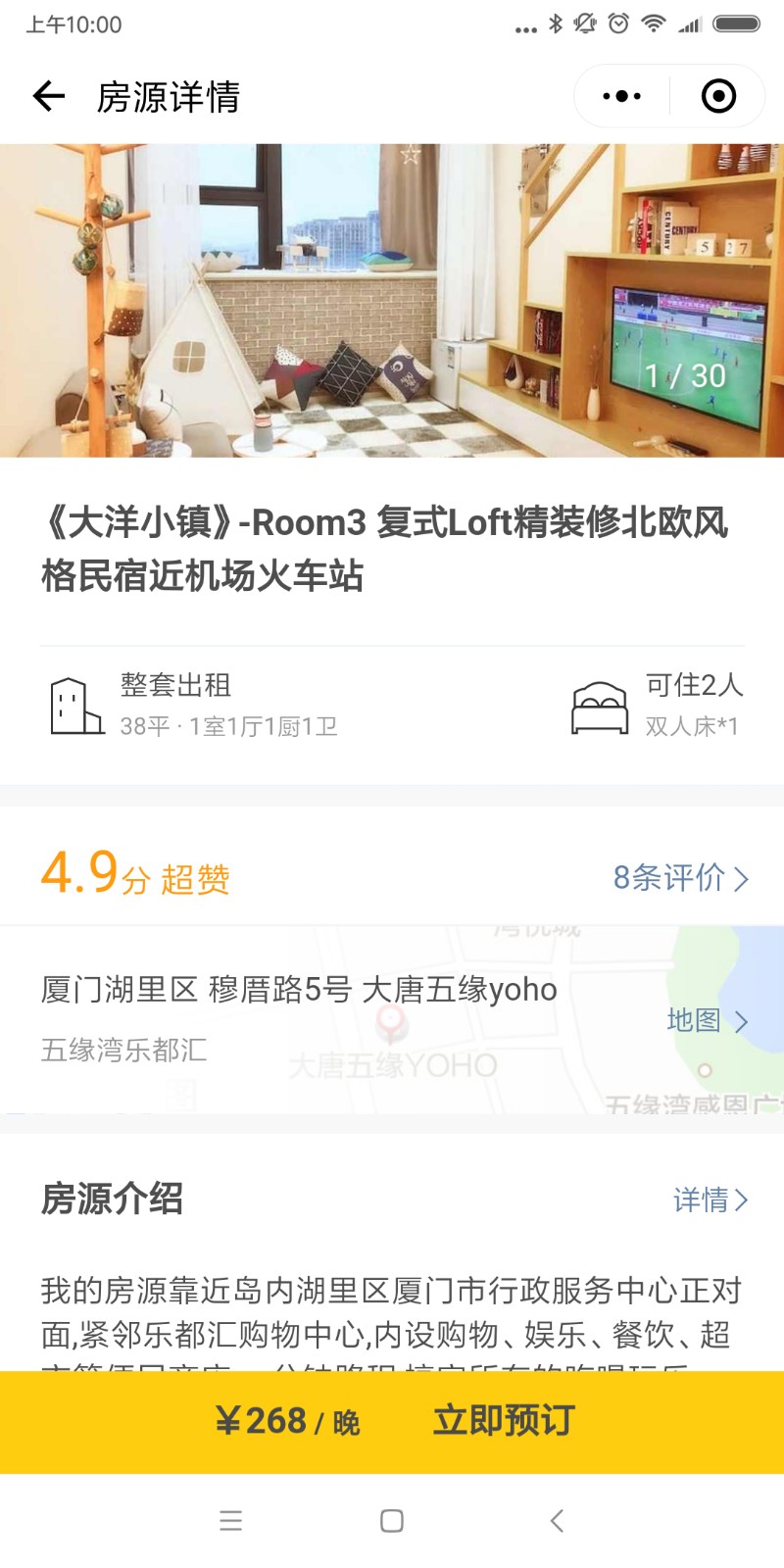Open the mini program three-dot menu
The width and height of the screenshot is (784, 1568).
click(x=622, y=96)
